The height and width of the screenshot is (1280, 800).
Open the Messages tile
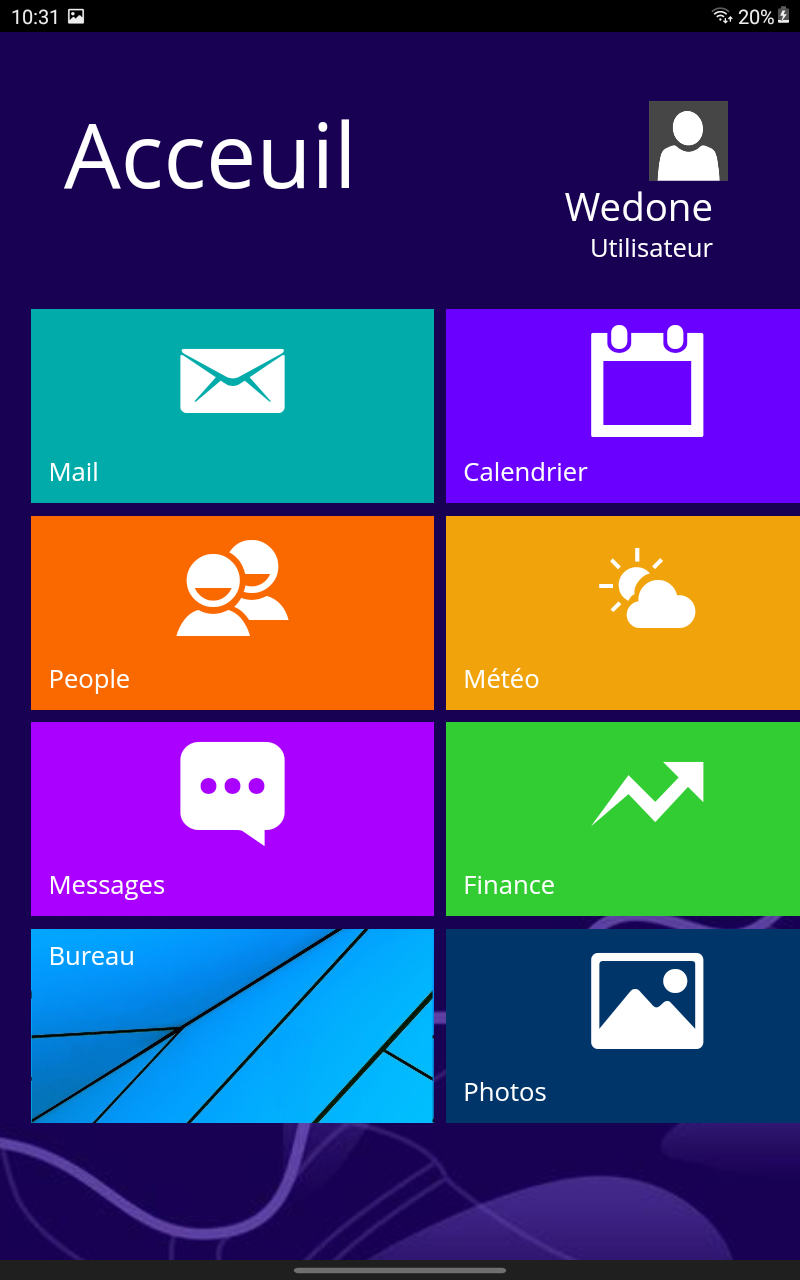232,819
